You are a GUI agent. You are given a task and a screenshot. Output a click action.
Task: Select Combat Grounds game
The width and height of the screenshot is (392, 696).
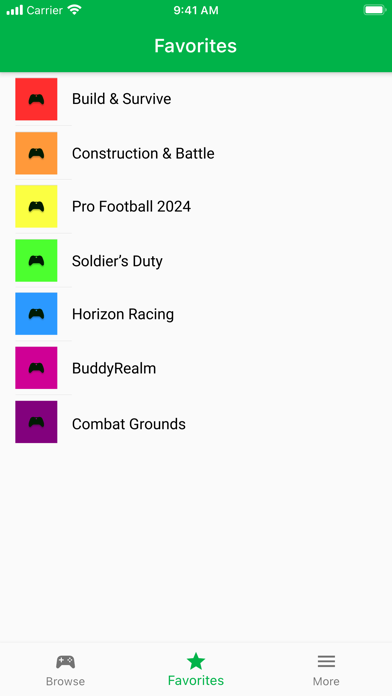196,423
